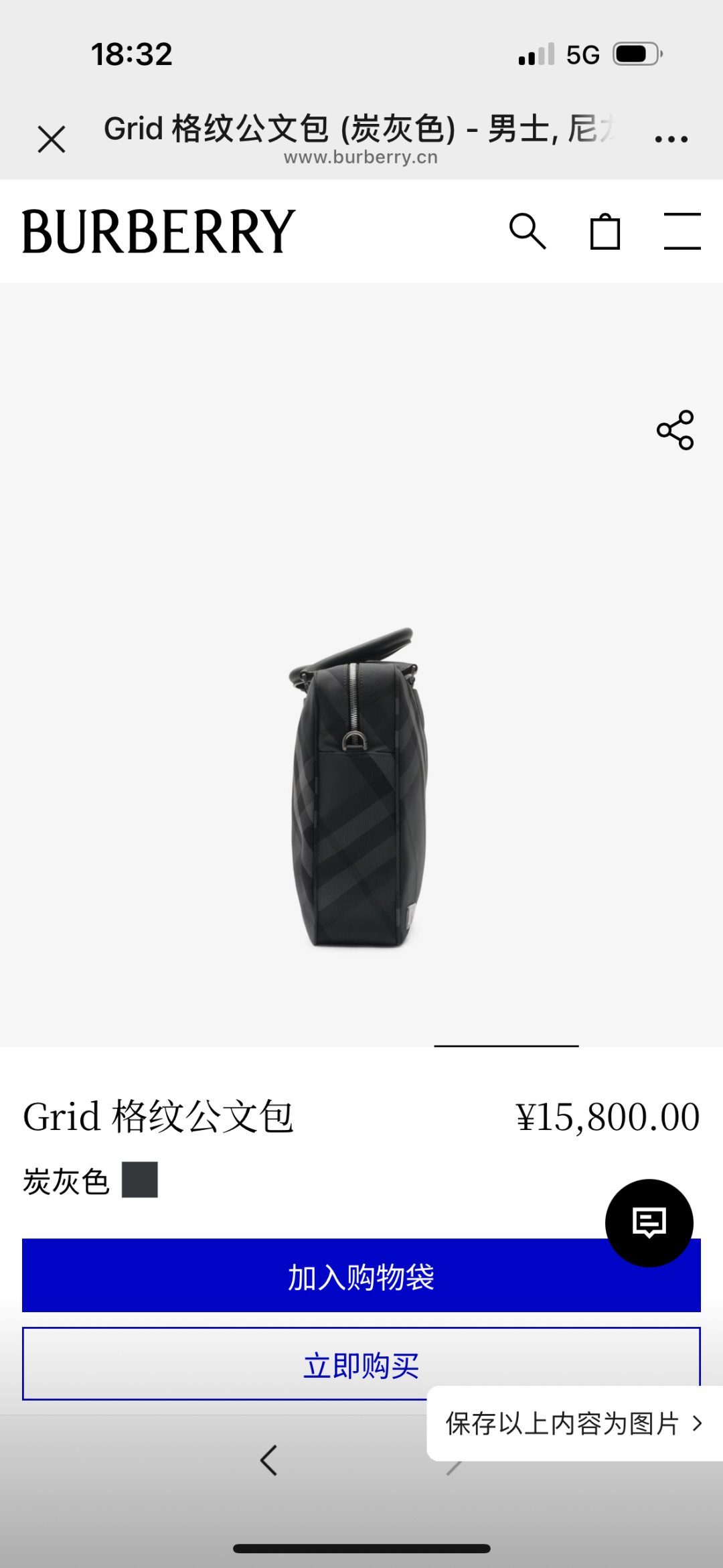Search the Burberry site
The image size is (723, 1568).
click(528, 232)
